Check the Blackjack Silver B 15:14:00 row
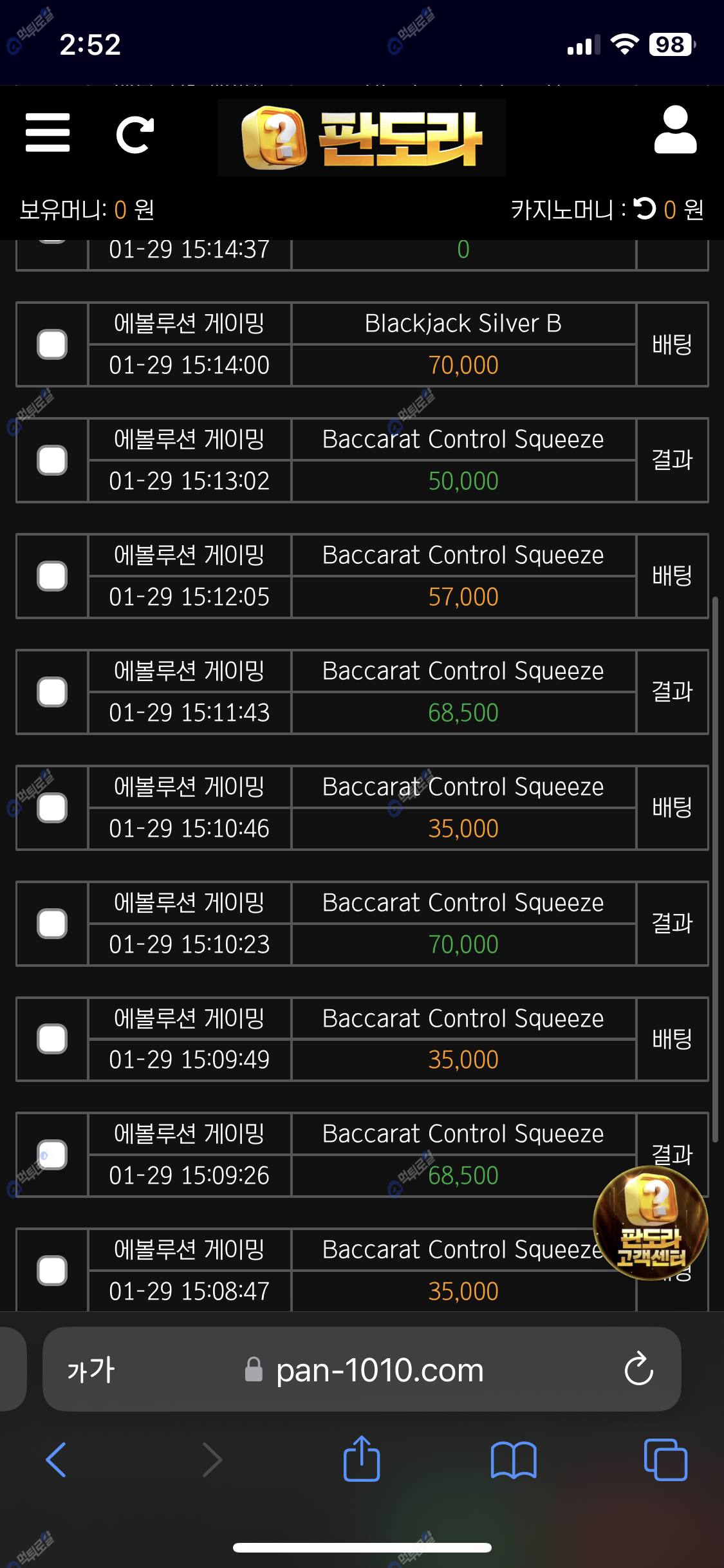This screenshot has height=1568, width=724. 52,344
